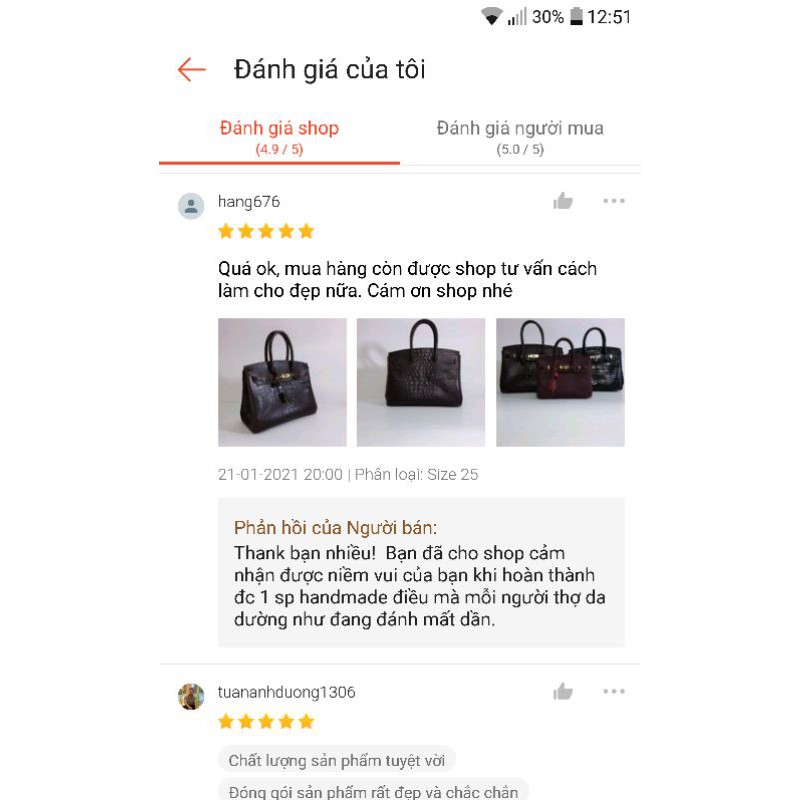Open hang676's first handbag photo
The width and height of the screenshot is (800, 800).
point(282,382)
